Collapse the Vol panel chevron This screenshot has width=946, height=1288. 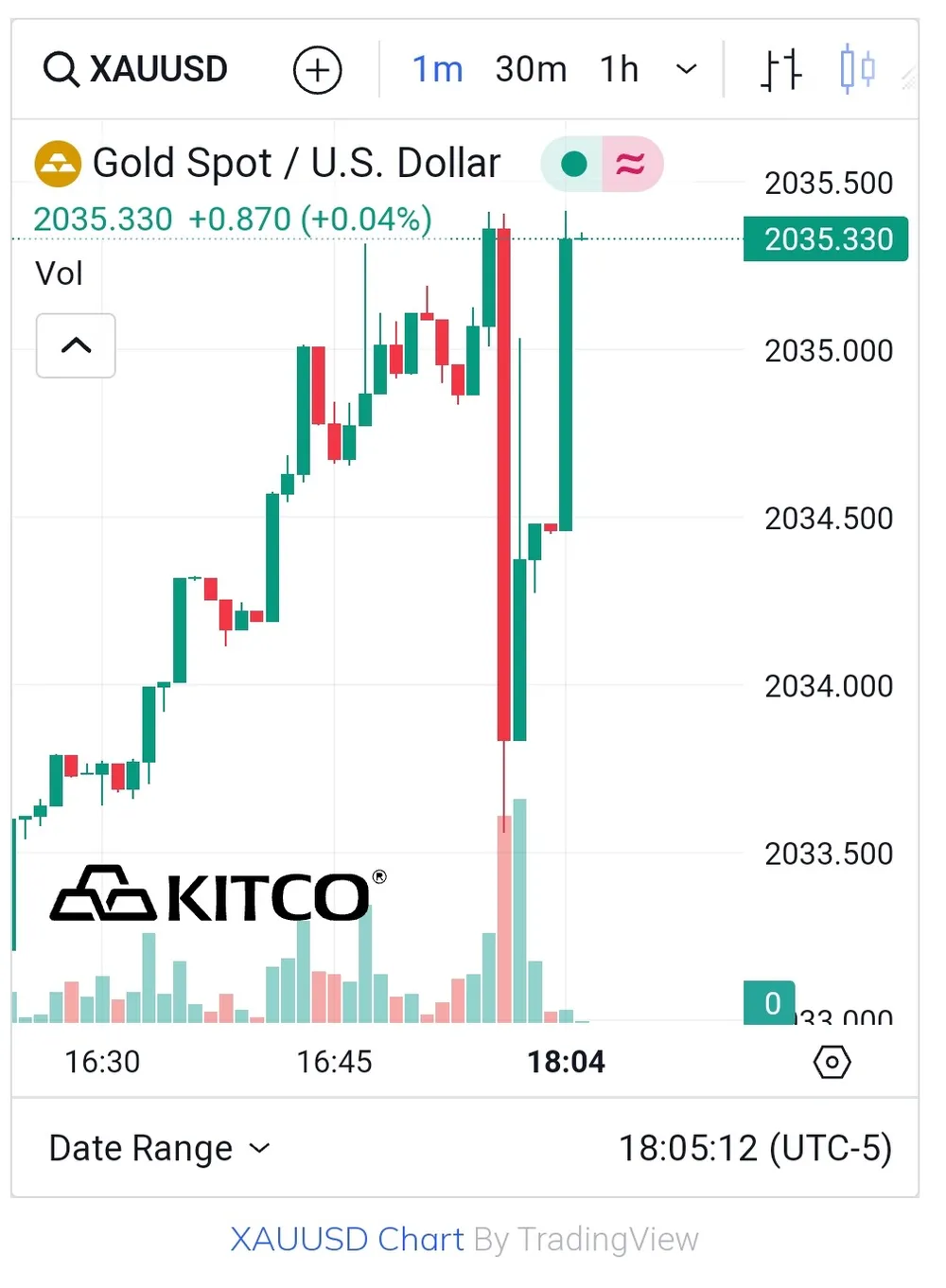[x=76, y=346]
